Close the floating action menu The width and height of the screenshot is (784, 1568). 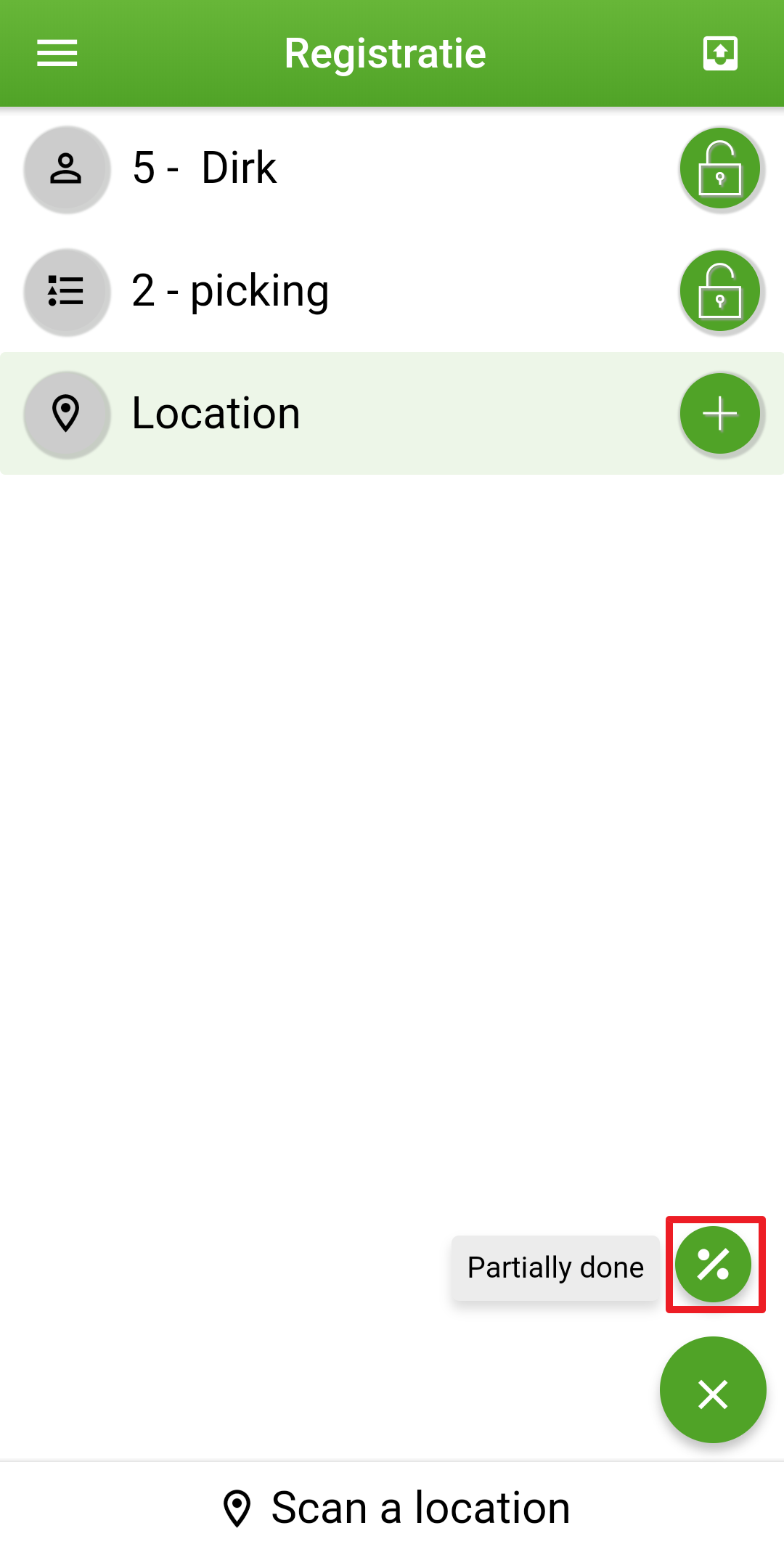coord(713,1390)
